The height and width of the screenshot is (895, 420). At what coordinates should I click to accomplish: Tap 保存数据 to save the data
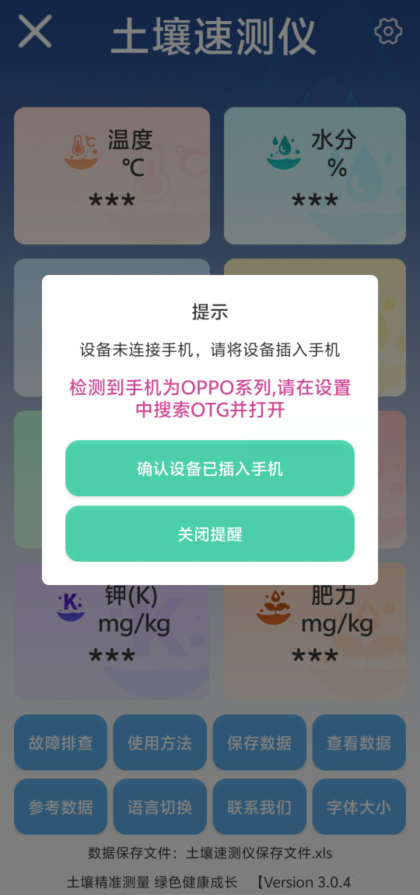260,742
